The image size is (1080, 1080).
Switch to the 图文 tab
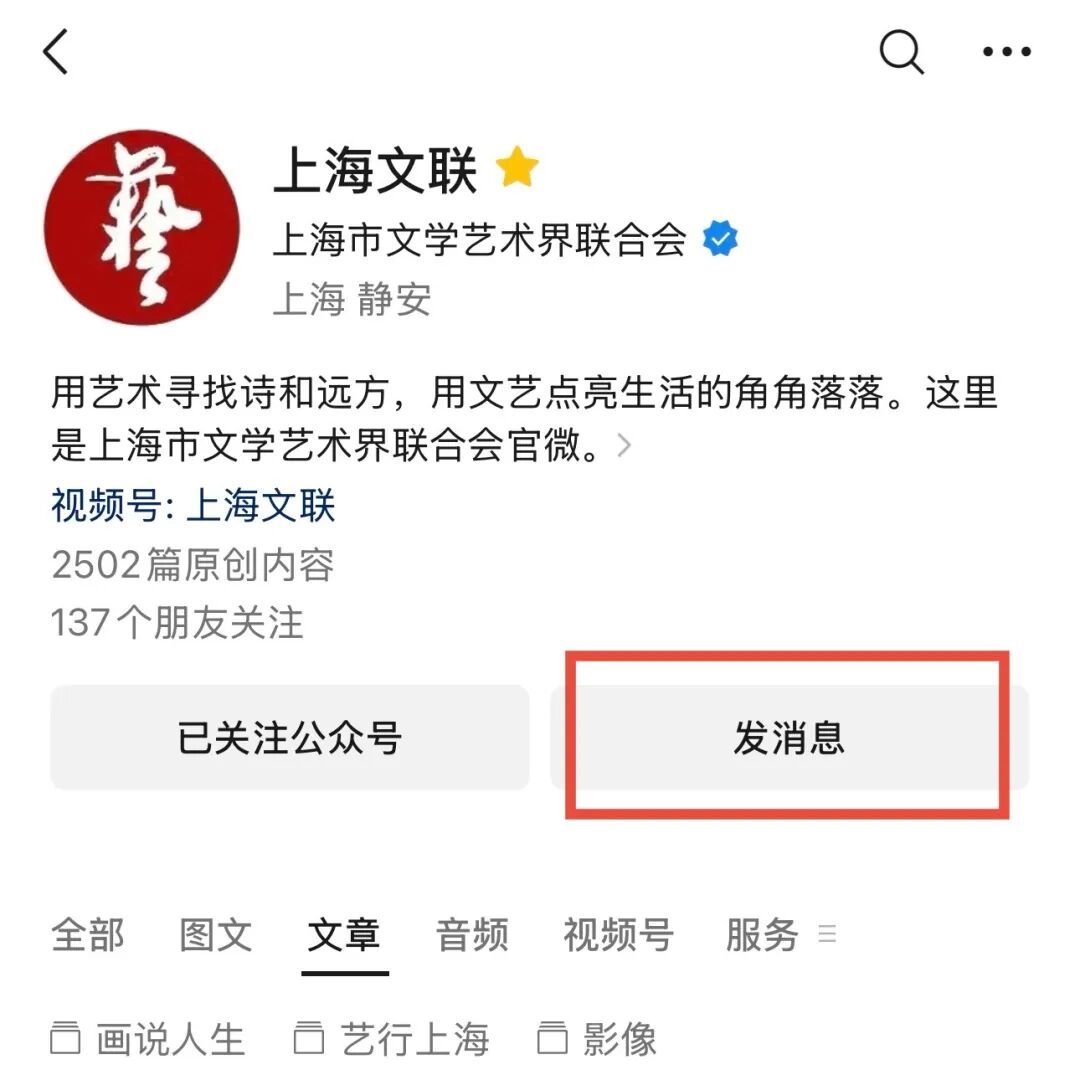(x=216, y=935)
